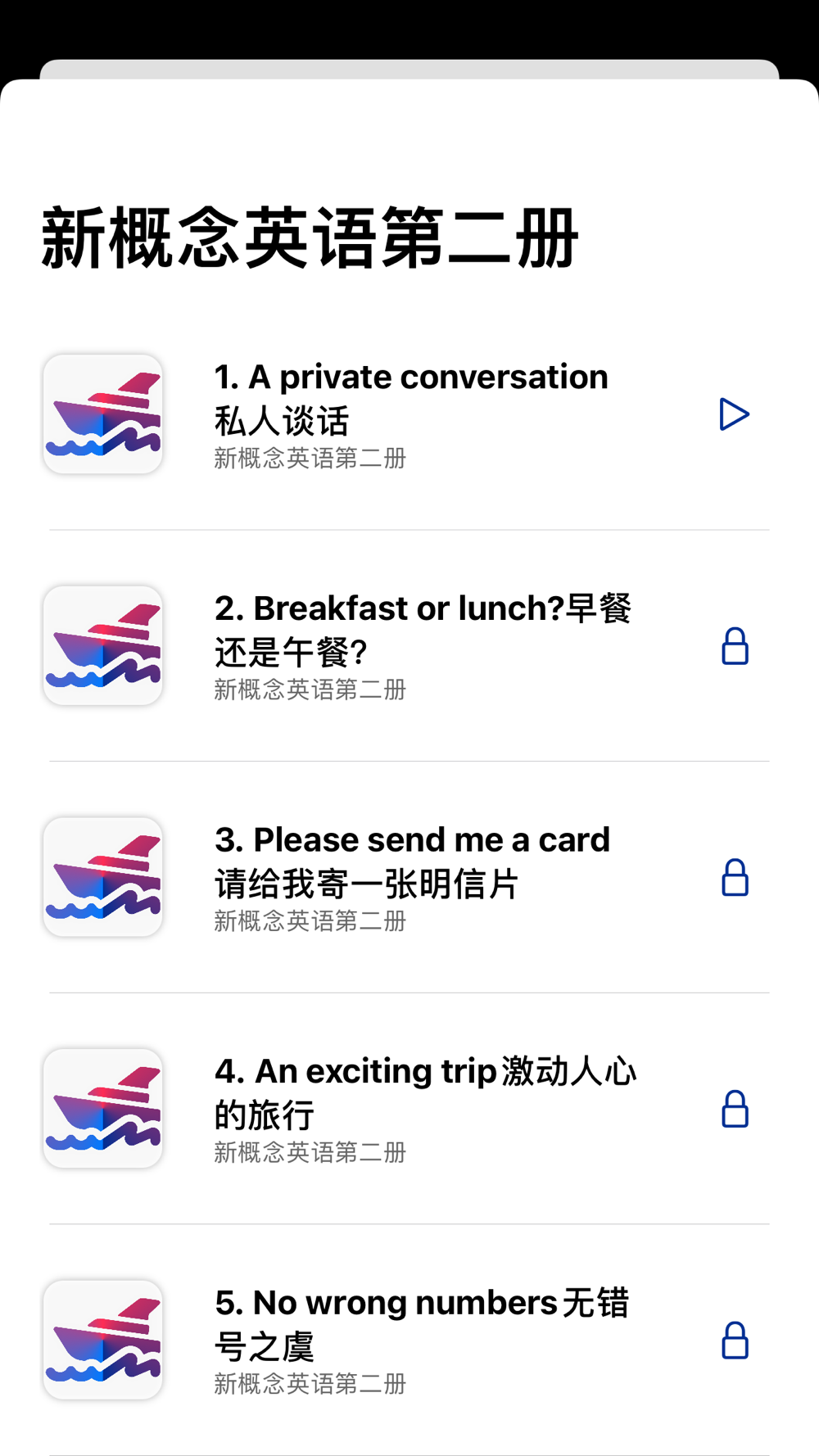Image resolution: width=819 pixels, height=1456 pixels.
Task: Open lesson 2 Breakfast or lunch
Action: pos(409,646)
